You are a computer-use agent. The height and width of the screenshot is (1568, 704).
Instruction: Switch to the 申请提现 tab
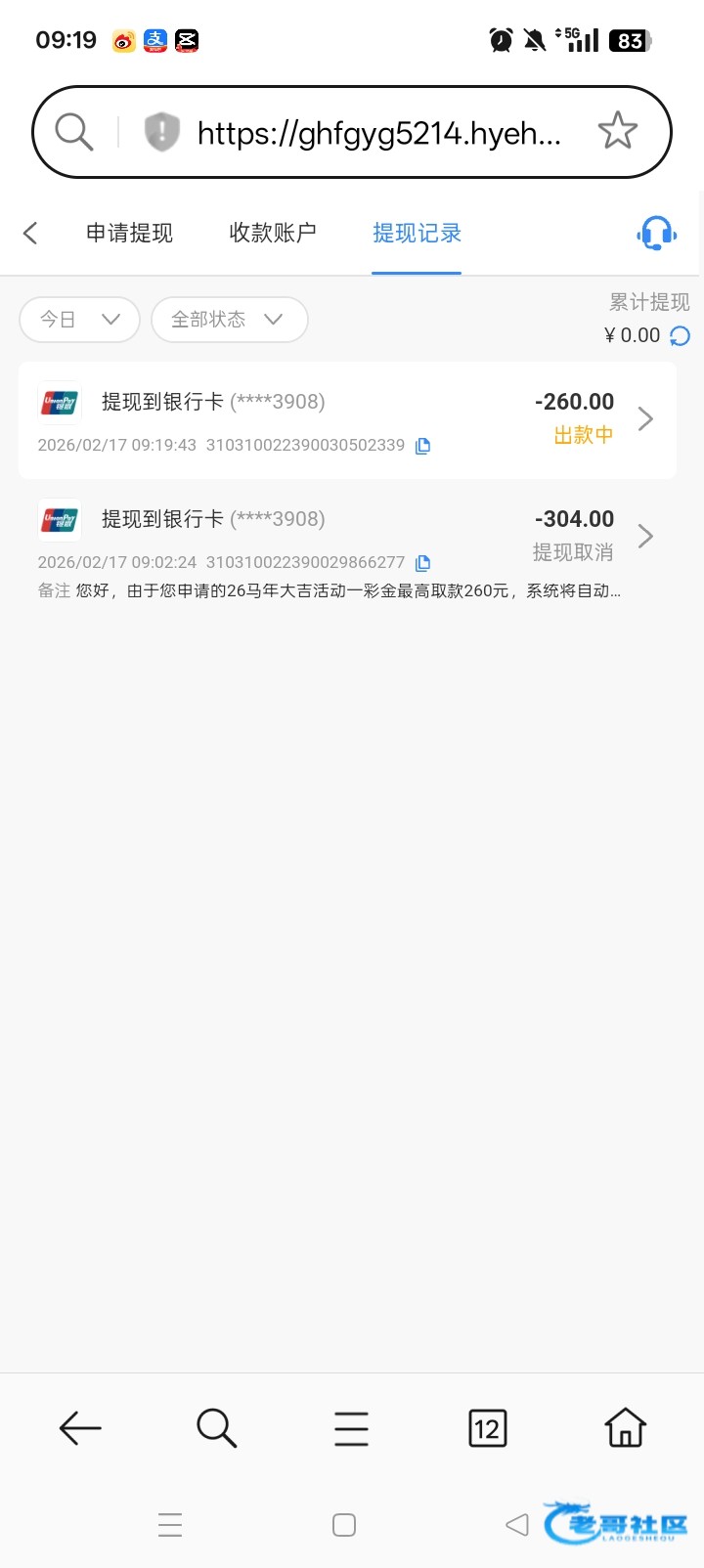[x=129, y=233]
